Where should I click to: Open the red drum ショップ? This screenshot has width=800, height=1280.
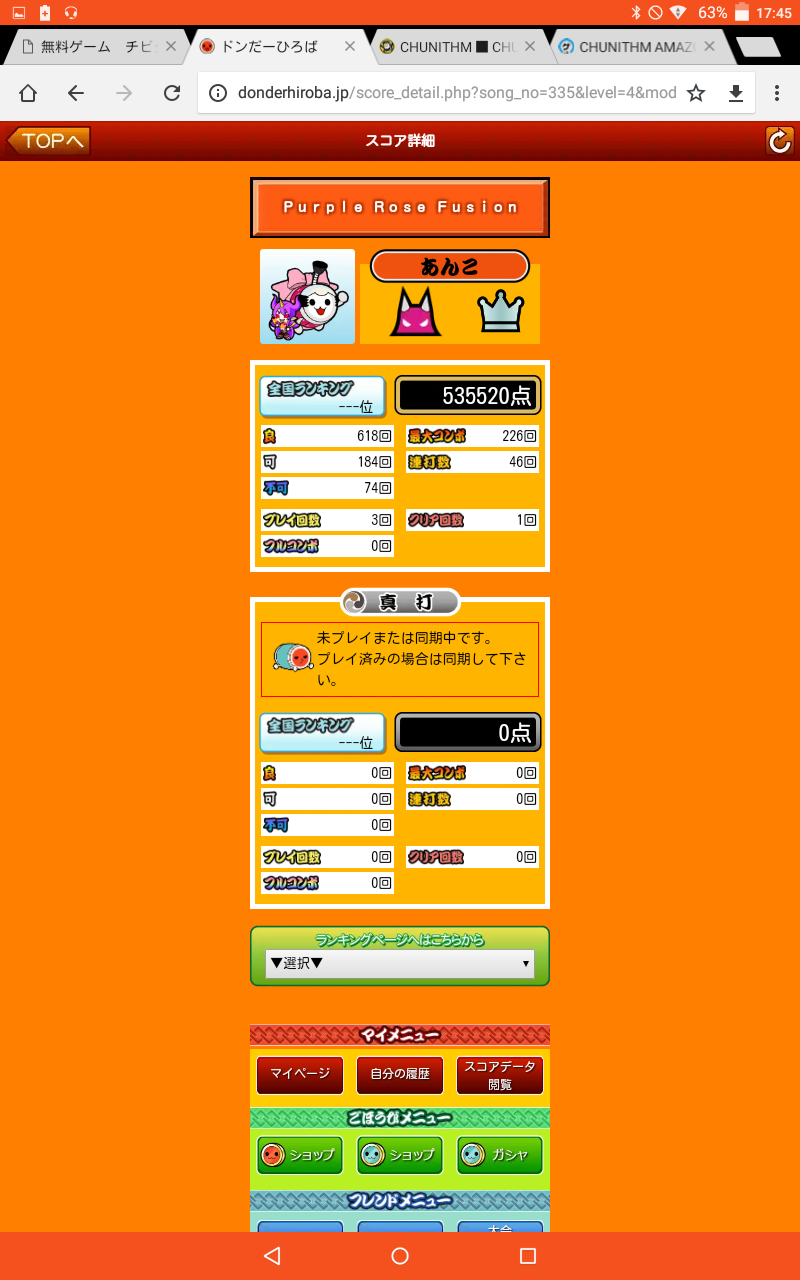coord(300,1155)
